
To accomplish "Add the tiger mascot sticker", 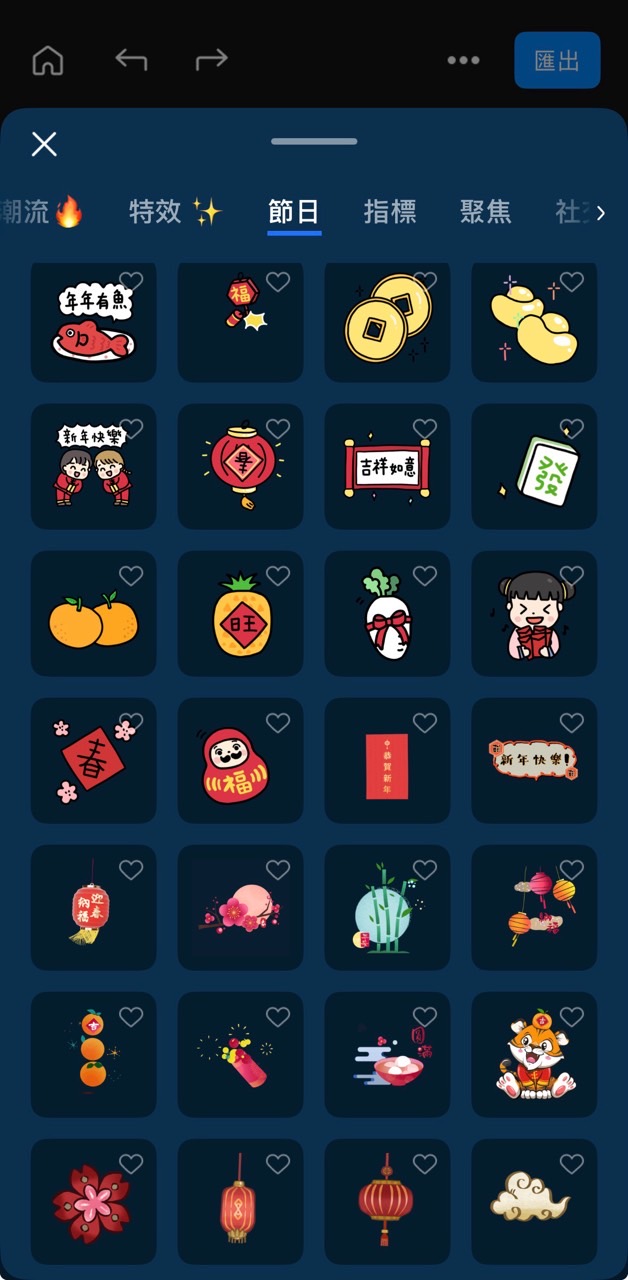I will [x=534, y=1056].
